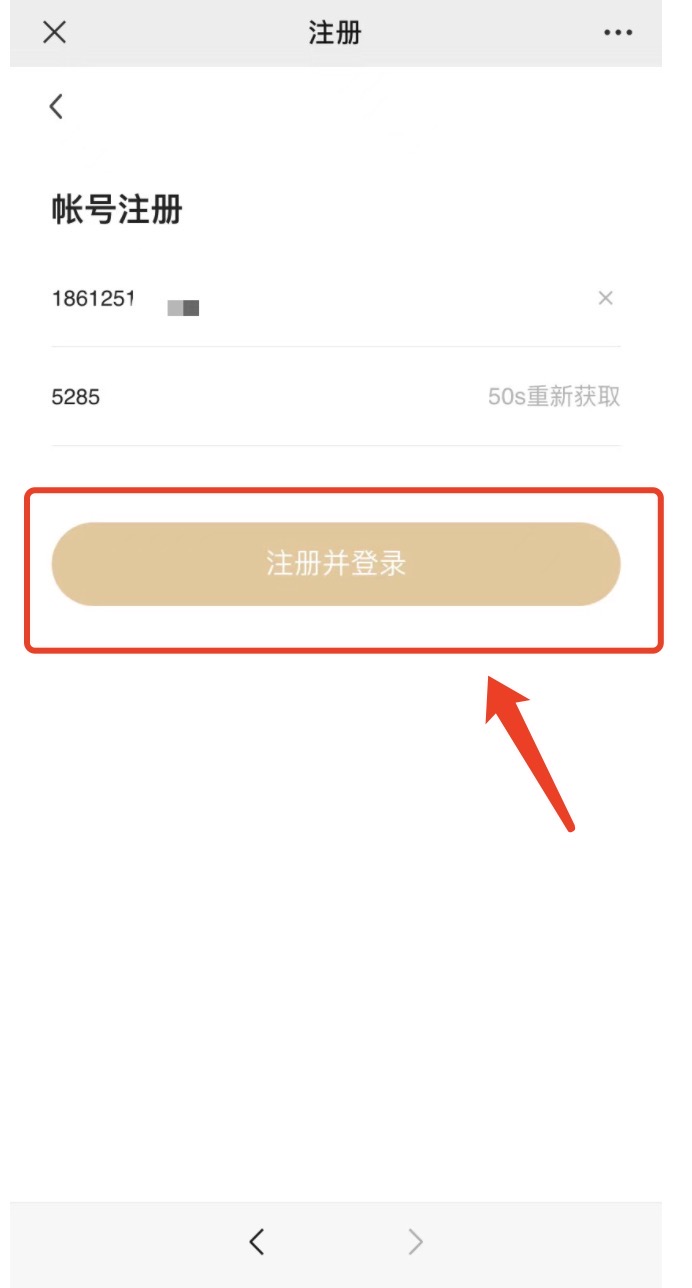Clear the entered phone number
This screenshot has width=692, height=1288.
tap(605, 298)
